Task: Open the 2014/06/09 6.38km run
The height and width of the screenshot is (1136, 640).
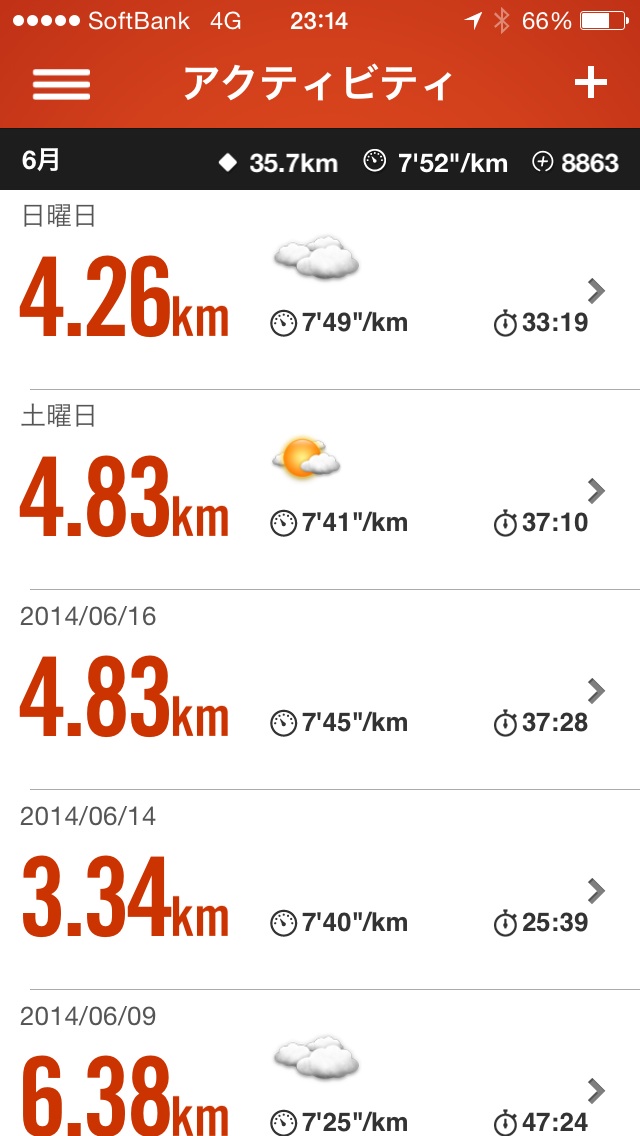Action: pyautogui.click(x=320, y=1064)
